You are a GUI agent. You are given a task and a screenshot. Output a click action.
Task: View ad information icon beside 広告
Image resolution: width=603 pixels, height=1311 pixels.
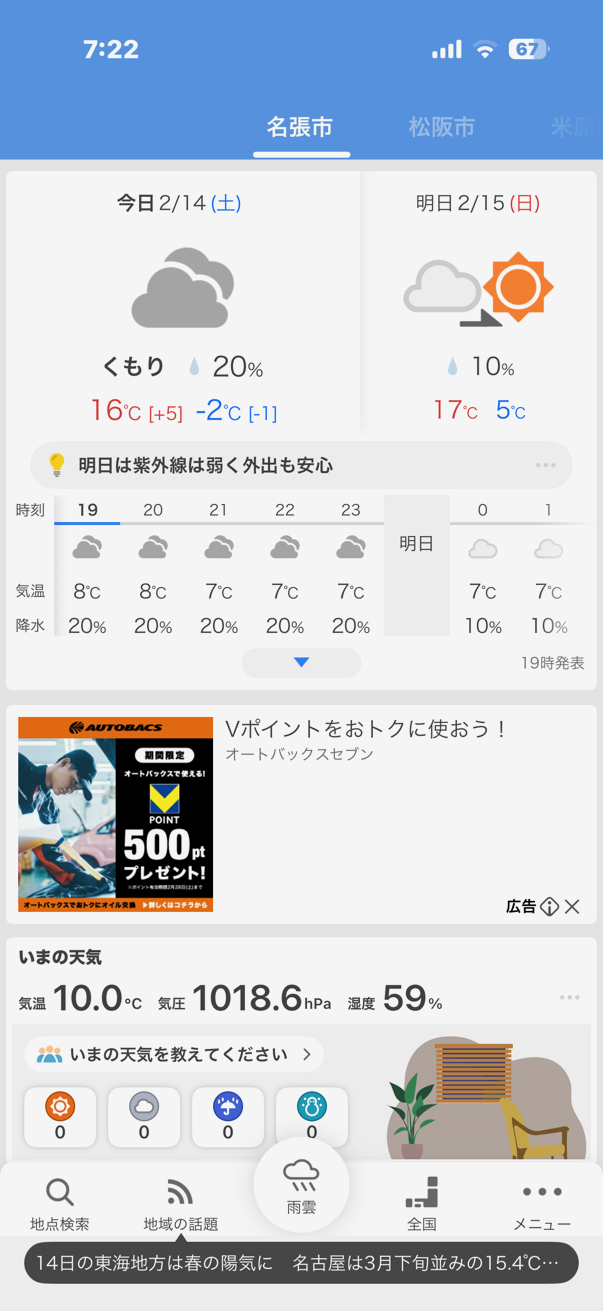(549, 907)
